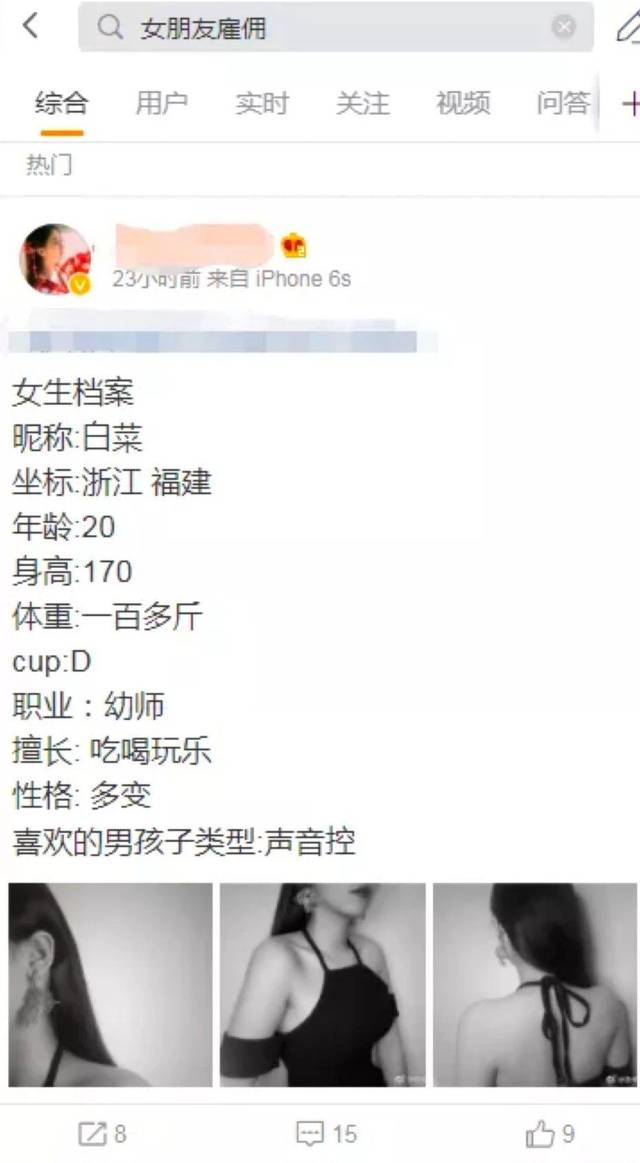
Task: Like the post with 9 likes
Action: [x=550, y=1134]
